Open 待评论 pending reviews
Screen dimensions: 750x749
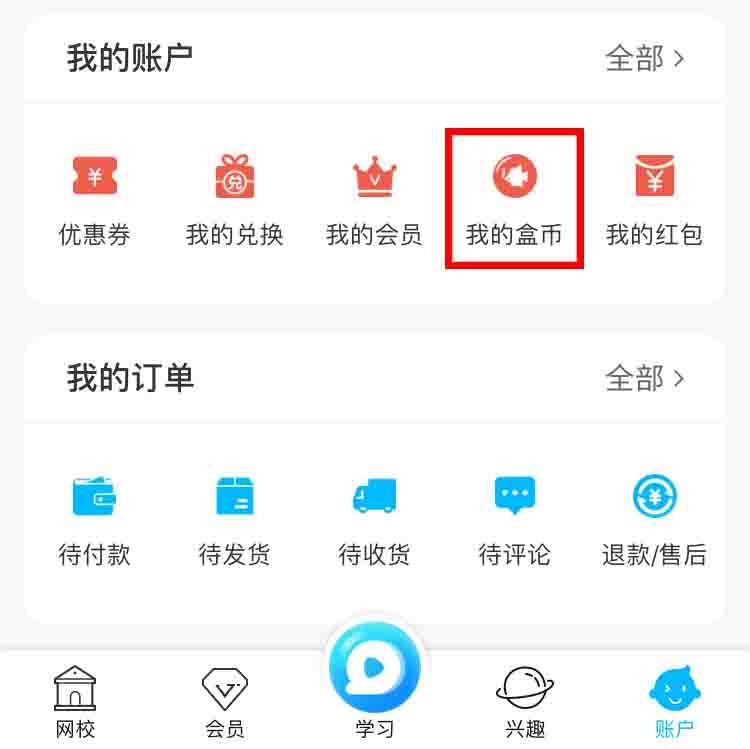(x=514, y=520)
